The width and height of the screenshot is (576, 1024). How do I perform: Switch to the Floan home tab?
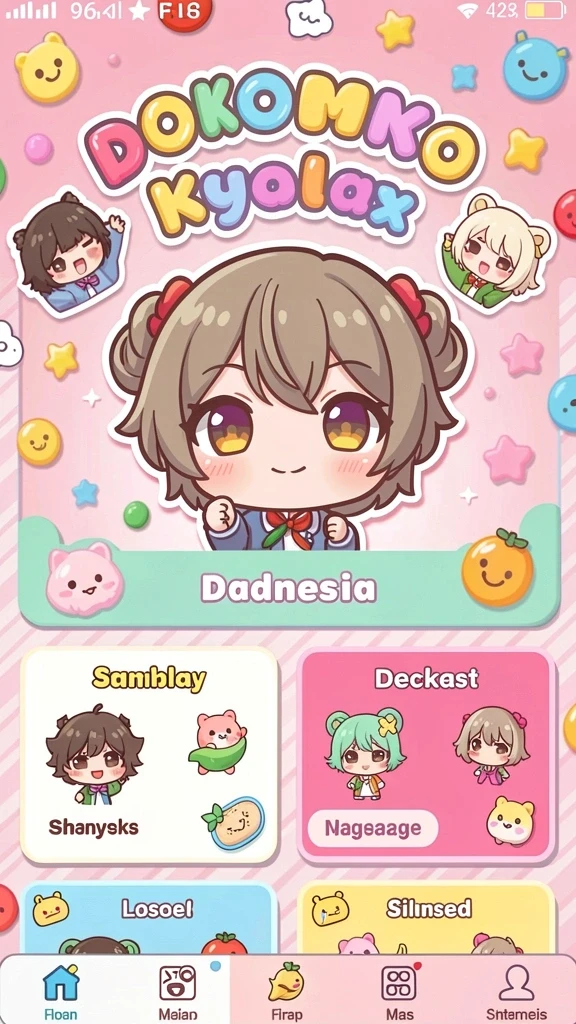tap(60, 991)
